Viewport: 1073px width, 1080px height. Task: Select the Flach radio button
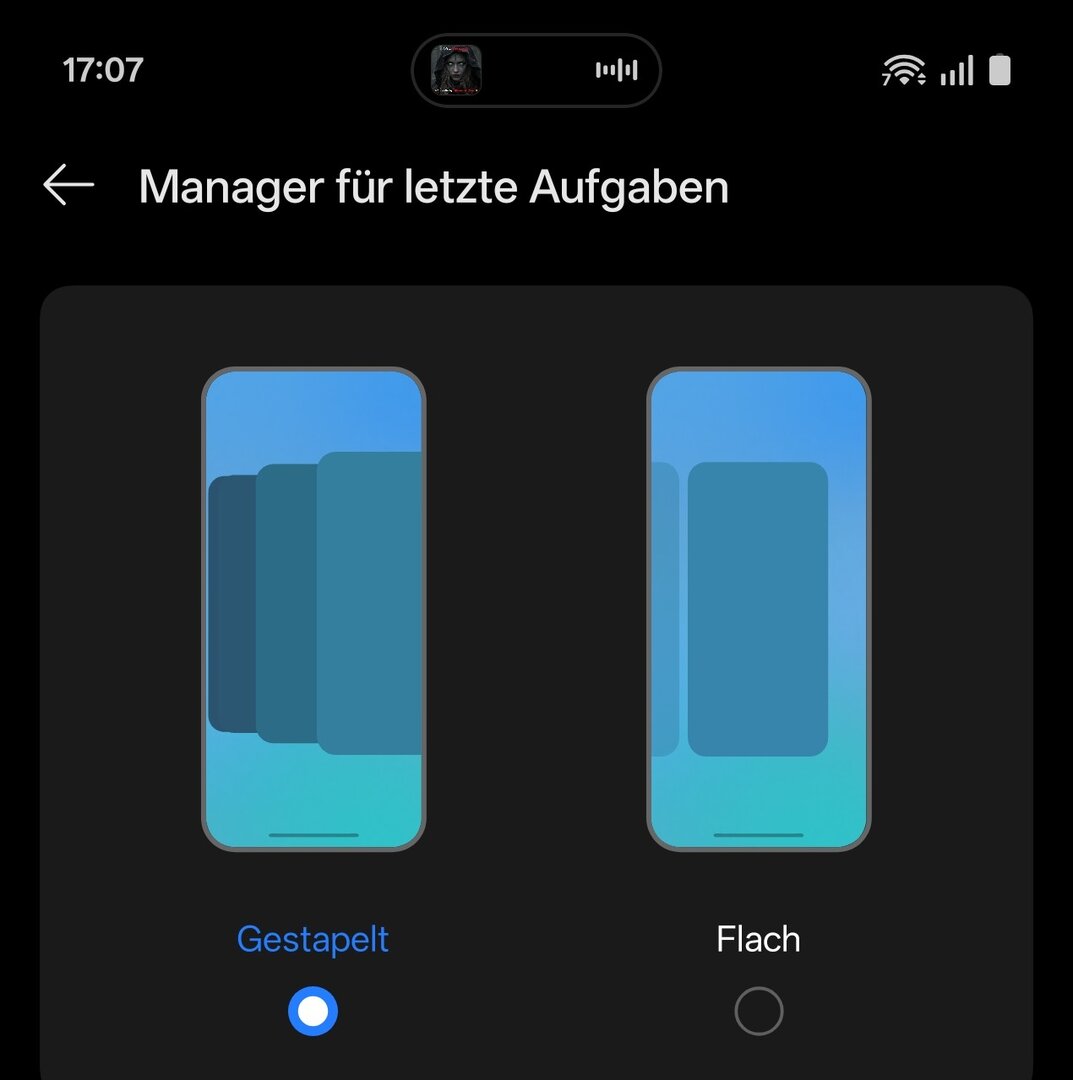tap(758, 1011)
